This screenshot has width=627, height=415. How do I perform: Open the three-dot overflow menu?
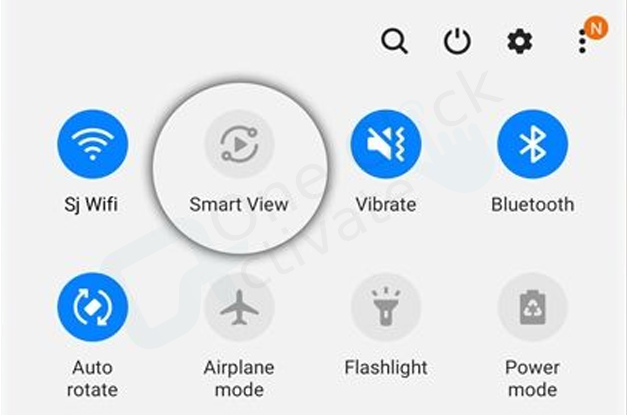(582, 42)
